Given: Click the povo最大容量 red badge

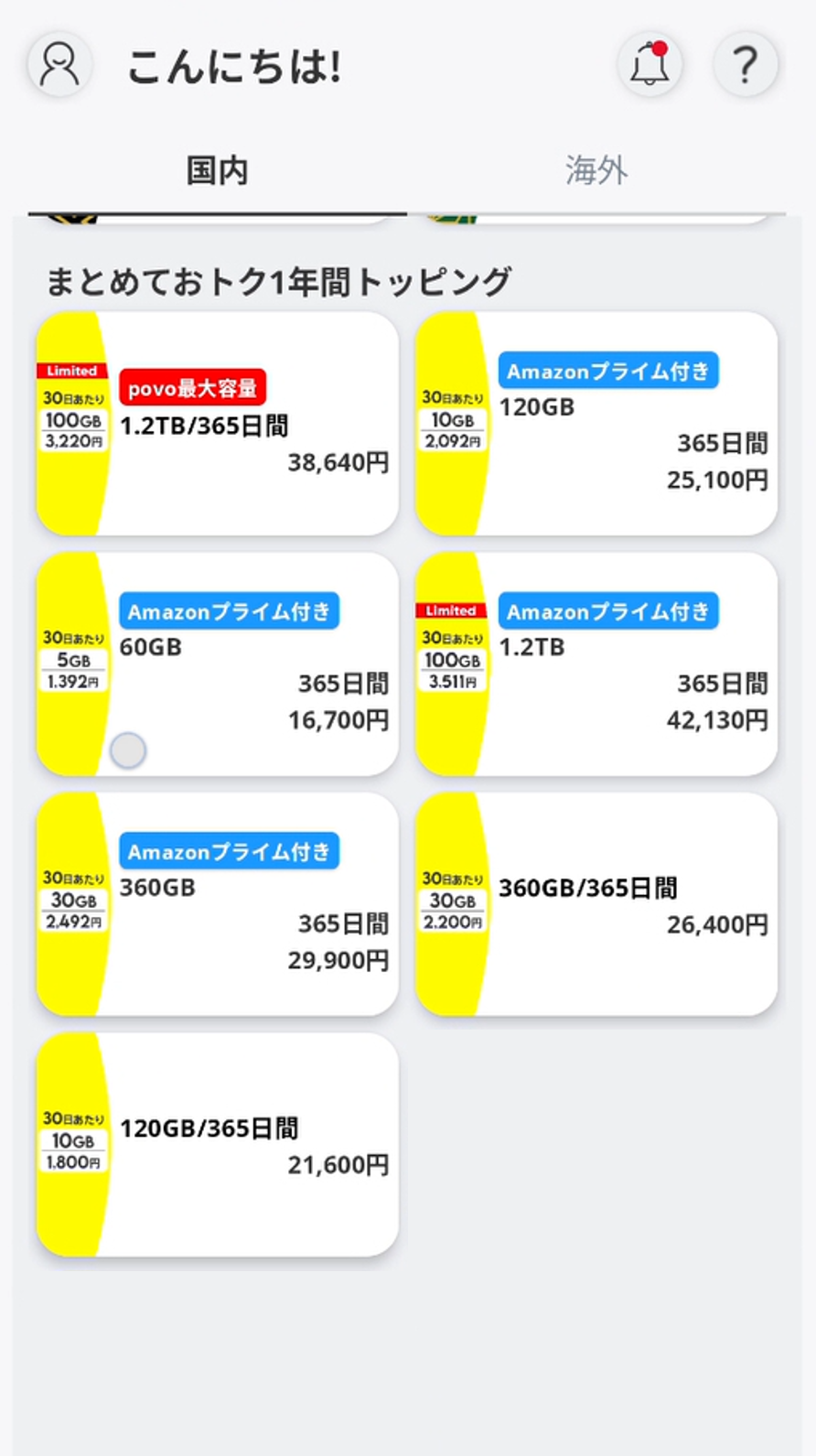Looking at the screenshot, I should (192, 388).
